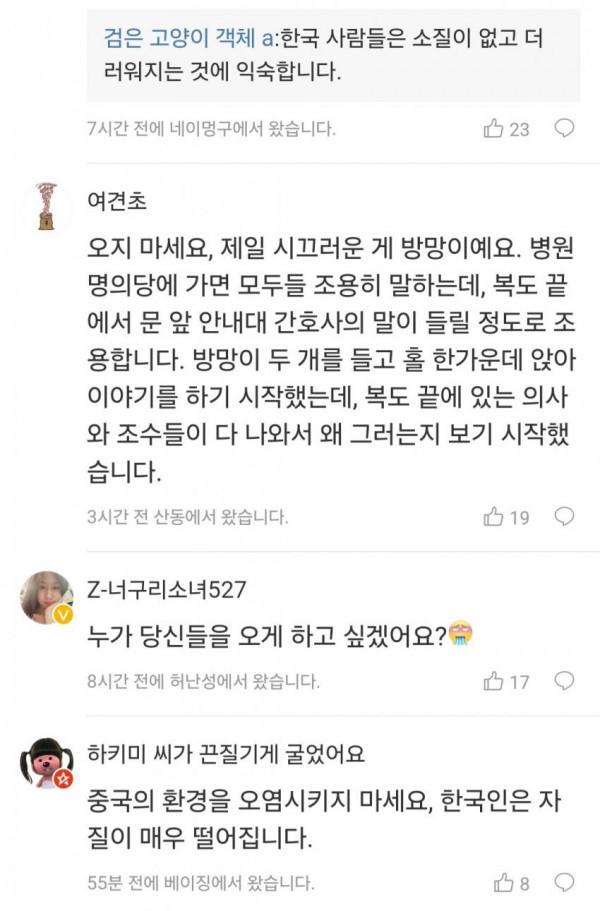Open Z-너구리소녀527's profile picture
The image size is (600, 911).
tap(46, 597)
